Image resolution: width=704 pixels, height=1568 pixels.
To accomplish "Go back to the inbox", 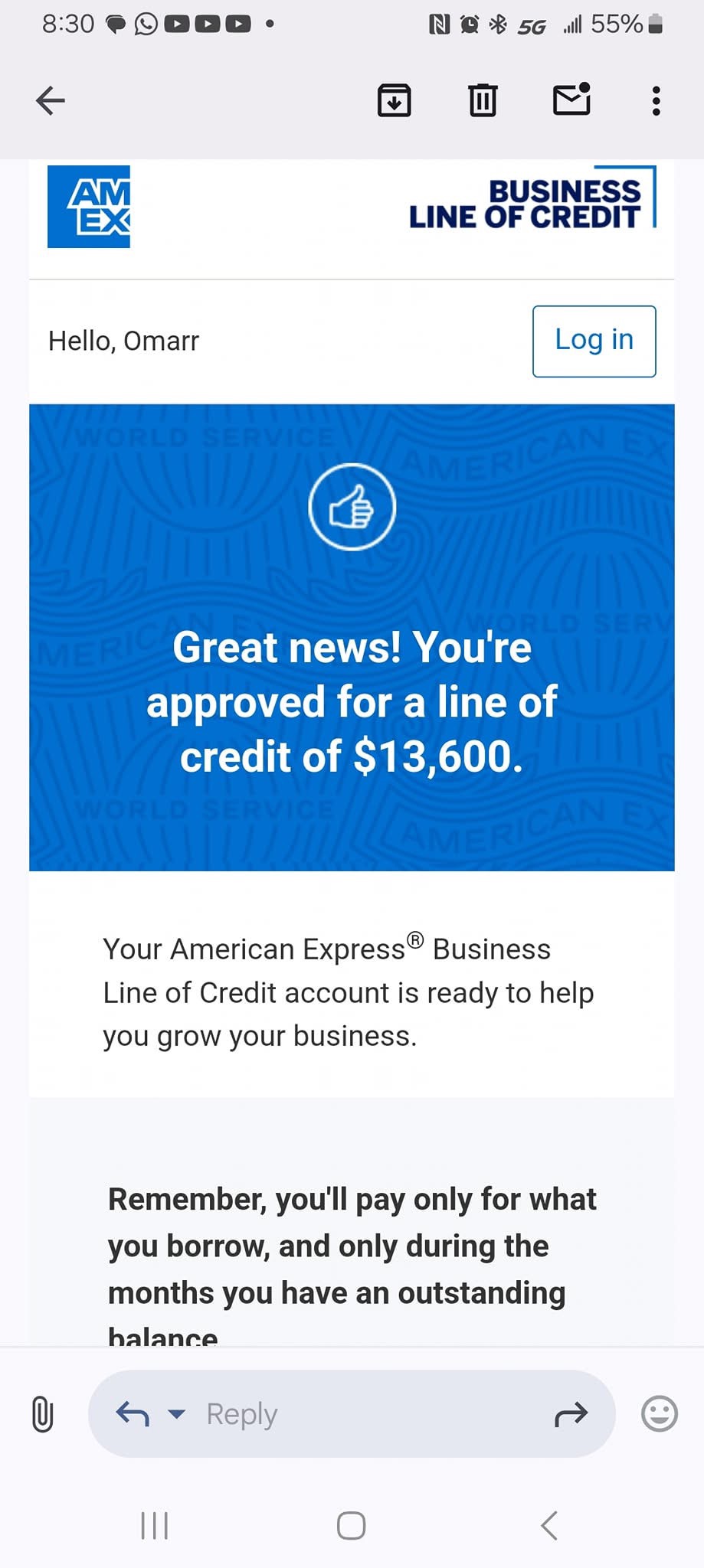I will (51, 100).
